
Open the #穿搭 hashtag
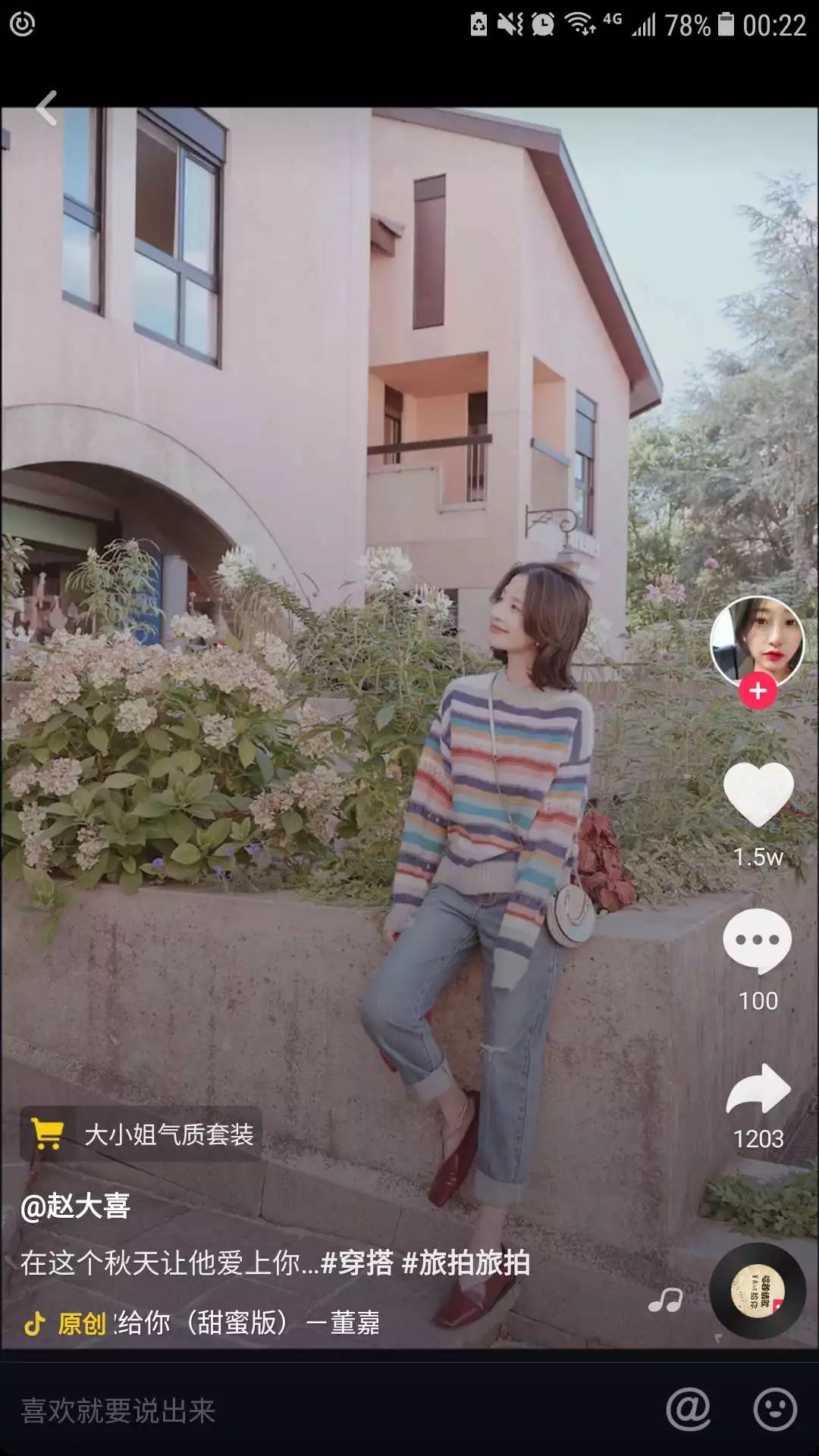[357, 1263]
